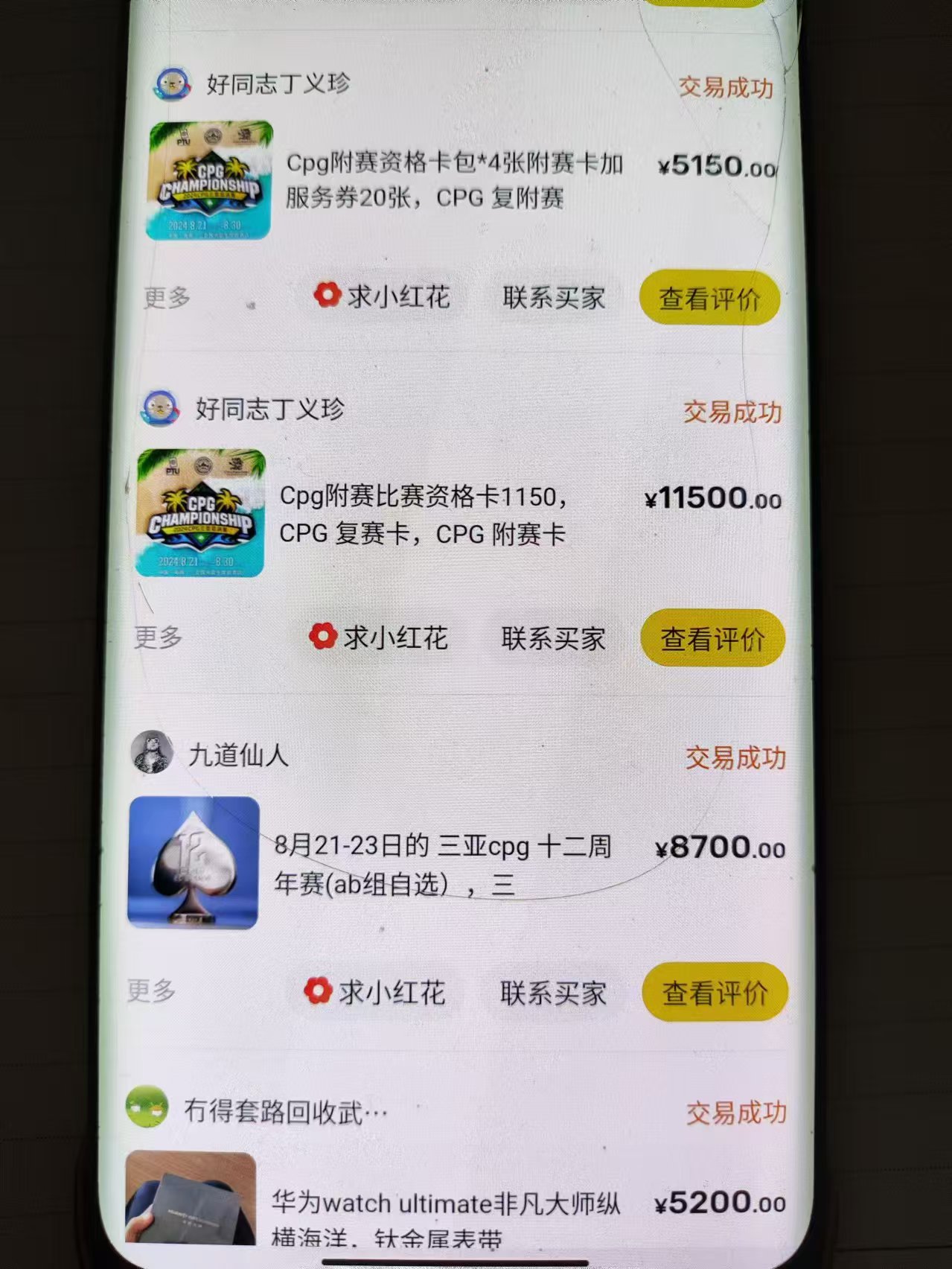Tap 求小红花 on the ¥11500 order
952x1269 pixels.
[x=380, y=637]
